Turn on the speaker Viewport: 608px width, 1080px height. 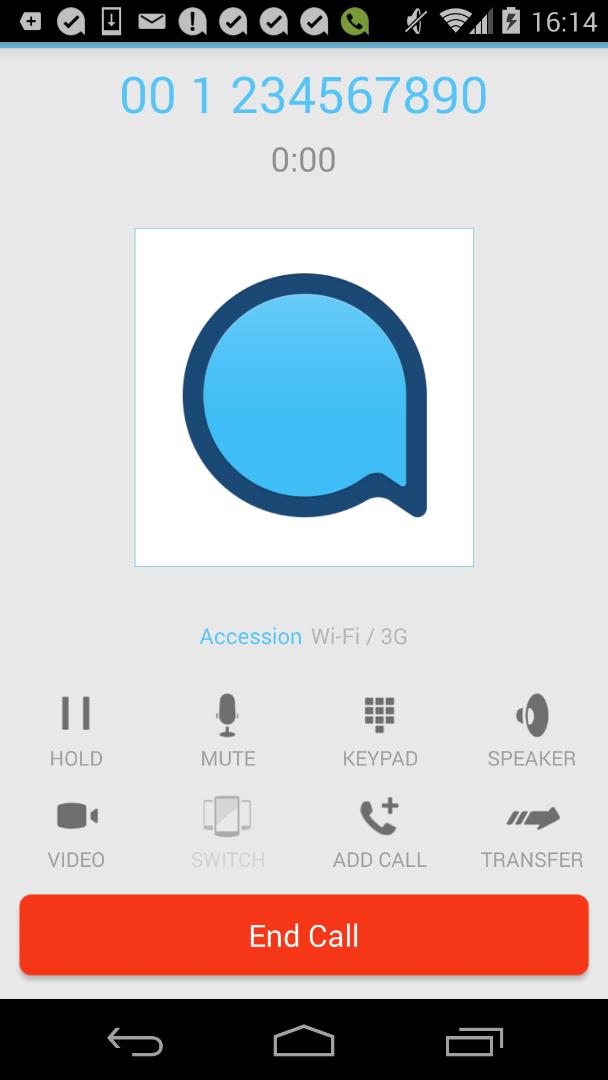(531, 729)
